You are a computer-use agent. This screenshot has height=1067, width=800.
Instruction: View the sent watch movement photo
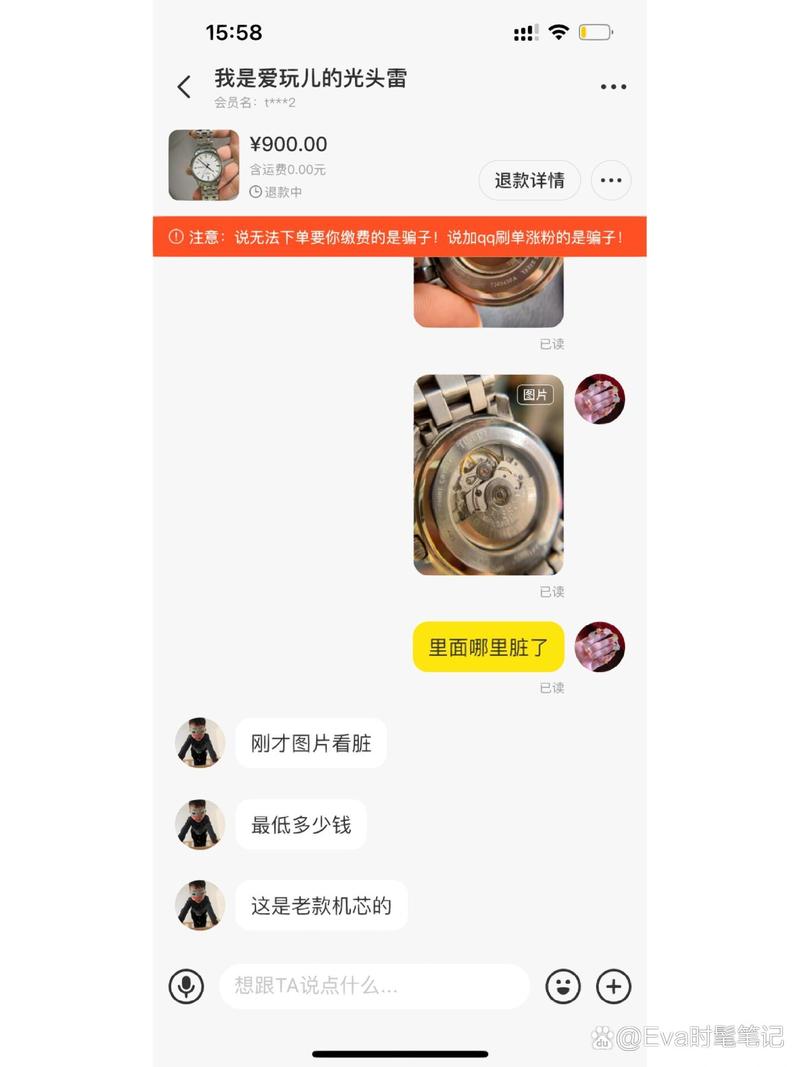pyautogui.click(x=489, y=475)
